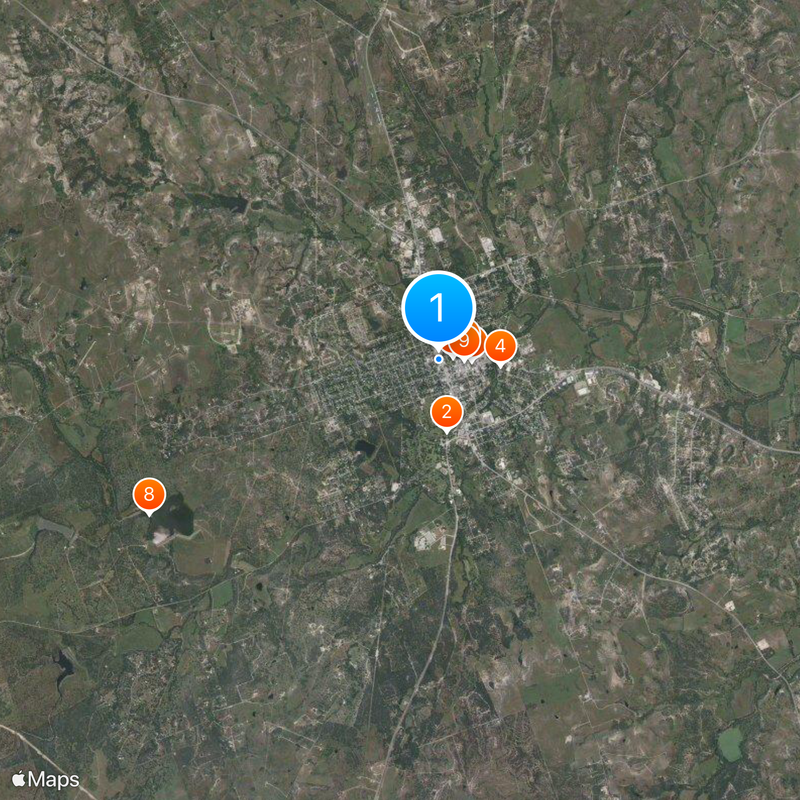Tap the orange pin numbered 9

coord(465,341)
